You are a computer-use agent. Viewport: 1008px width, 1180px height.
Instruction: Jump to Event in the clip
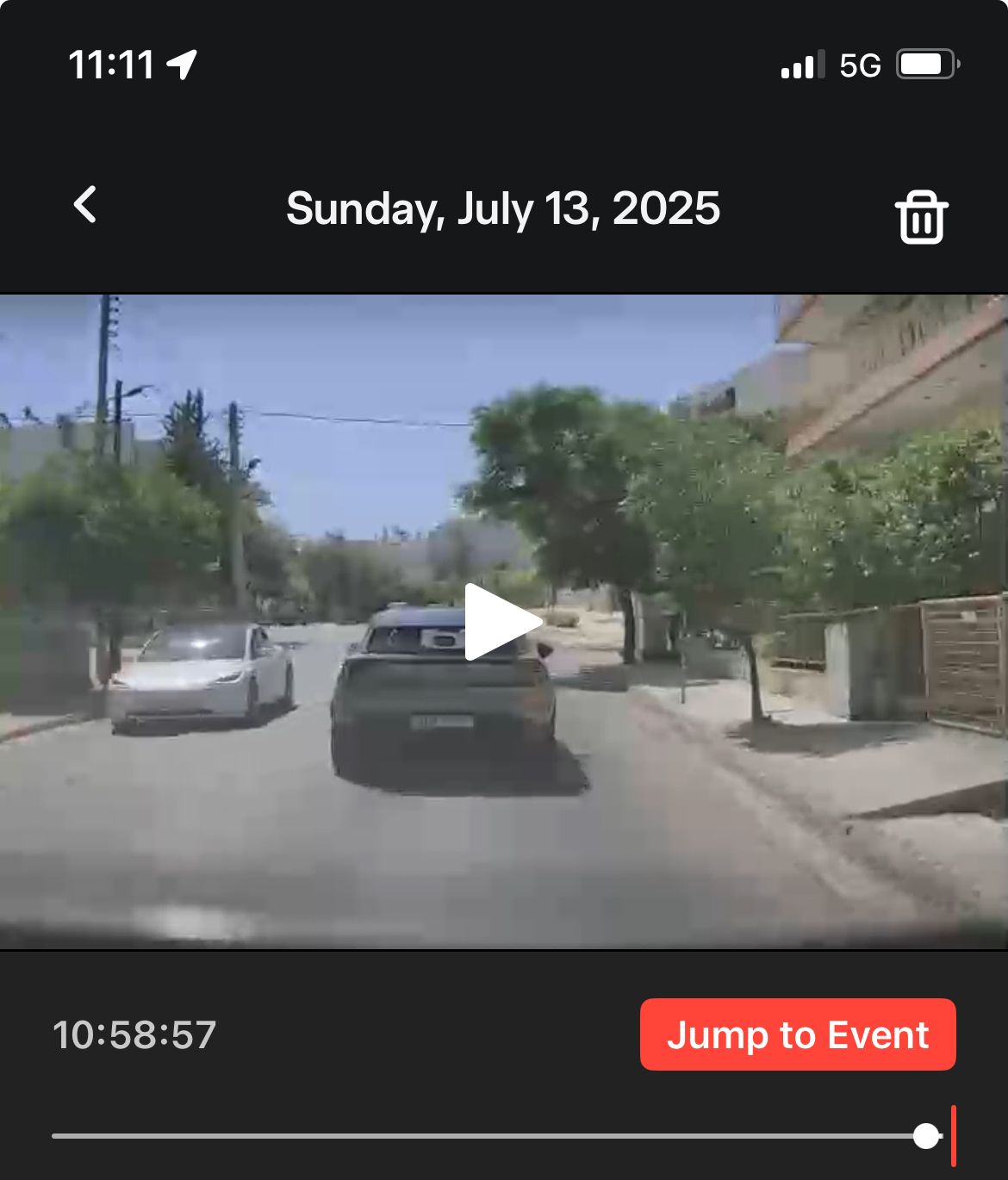point(798,1034)
